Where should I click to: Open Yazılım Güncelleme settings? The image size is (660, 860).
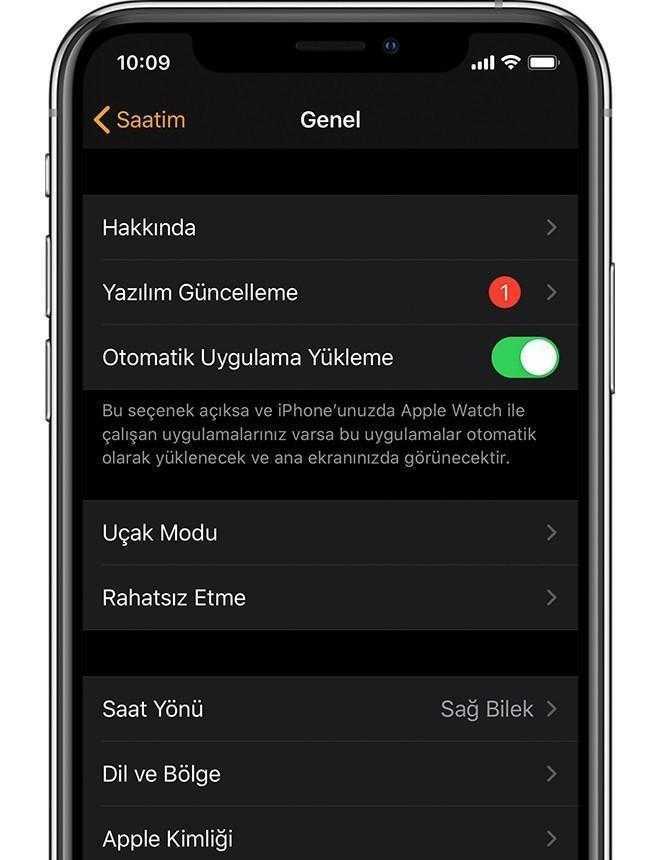330,293
